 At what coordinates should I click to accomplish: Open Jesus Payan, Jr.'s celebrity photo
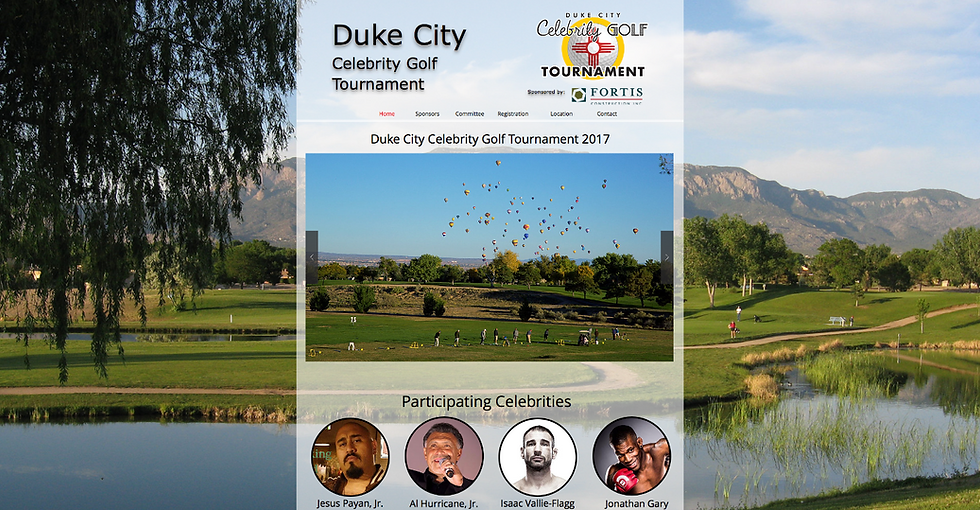pyautogui.click(x=350, y=456)
